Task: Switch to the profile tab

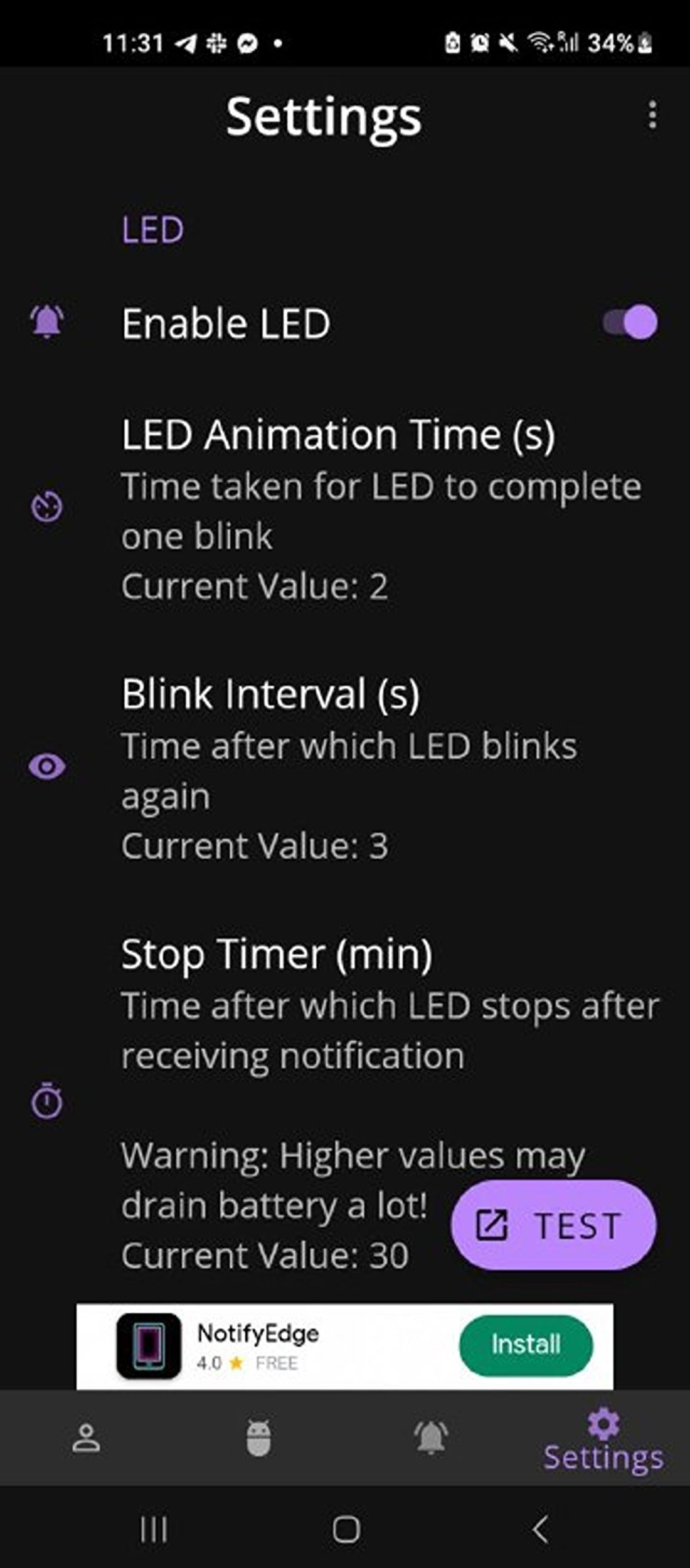Action: [x=86, y=1438]
